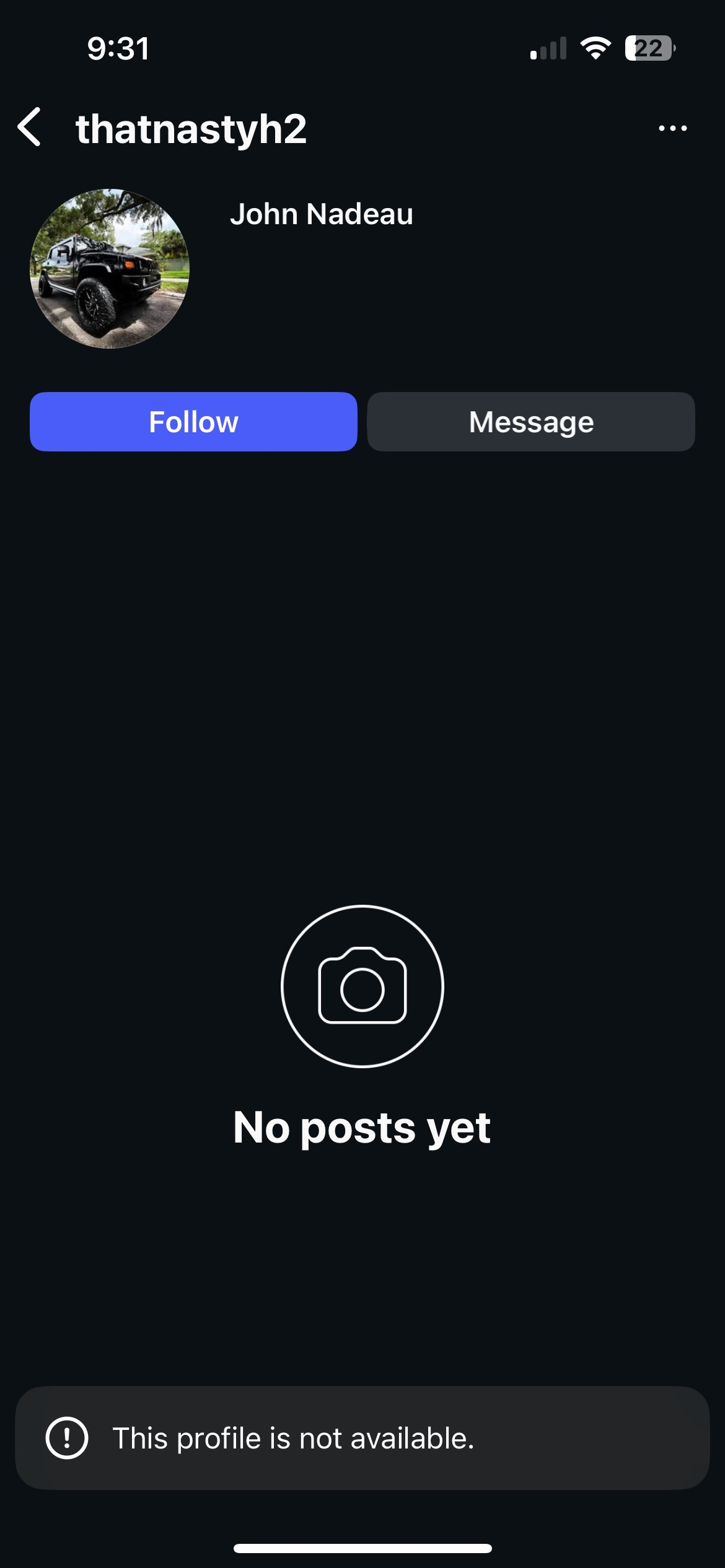Open the three-dot overflow menu
Viewport: 725px width, 1568px height.
tap(672, 129)
